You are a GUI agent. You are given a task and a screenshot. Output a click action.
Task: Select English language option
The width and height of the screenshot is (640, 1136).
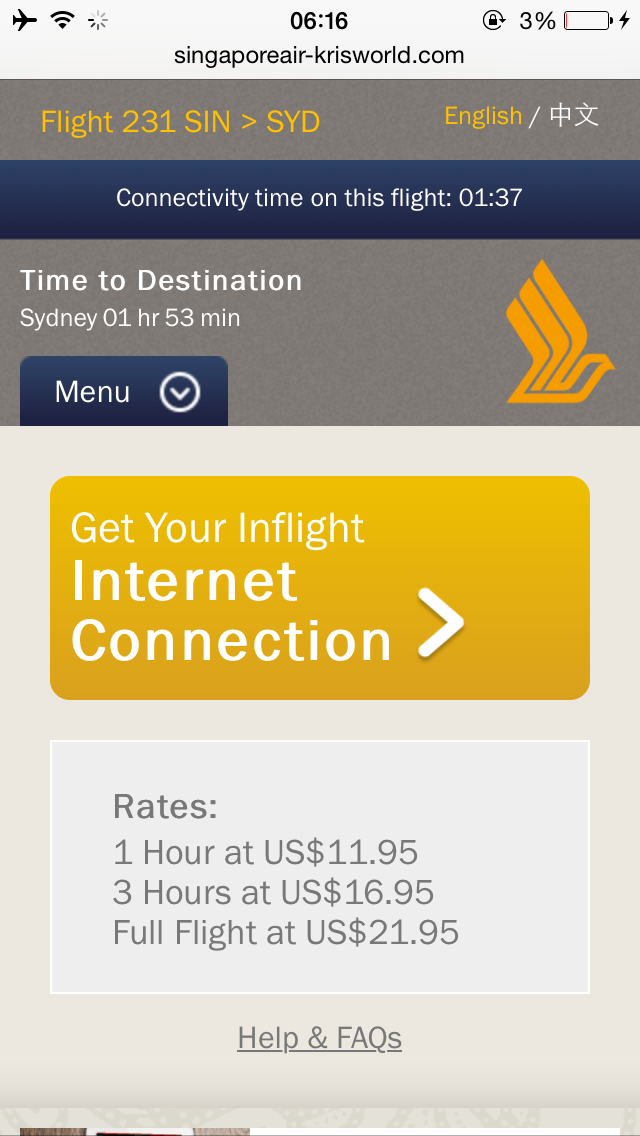click(483, 116)
